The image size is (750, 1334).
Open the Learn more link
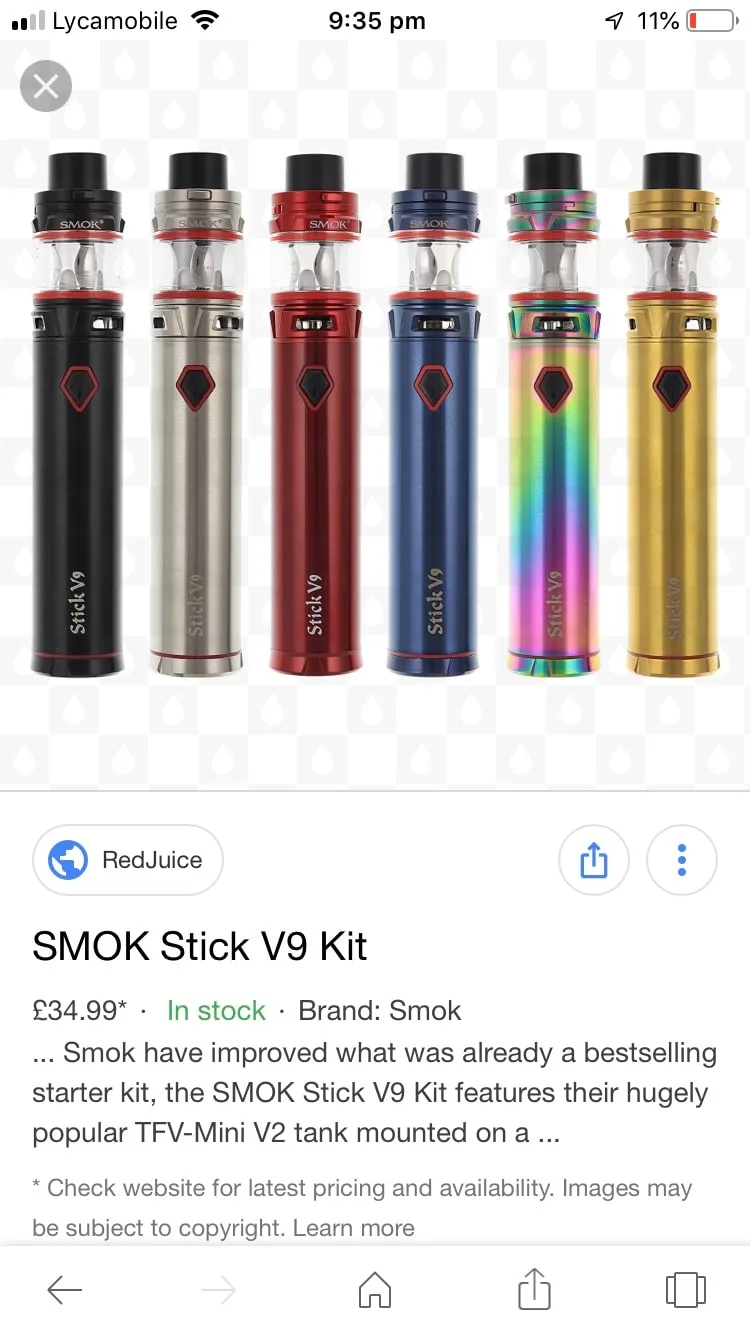tap(354, 1228)
